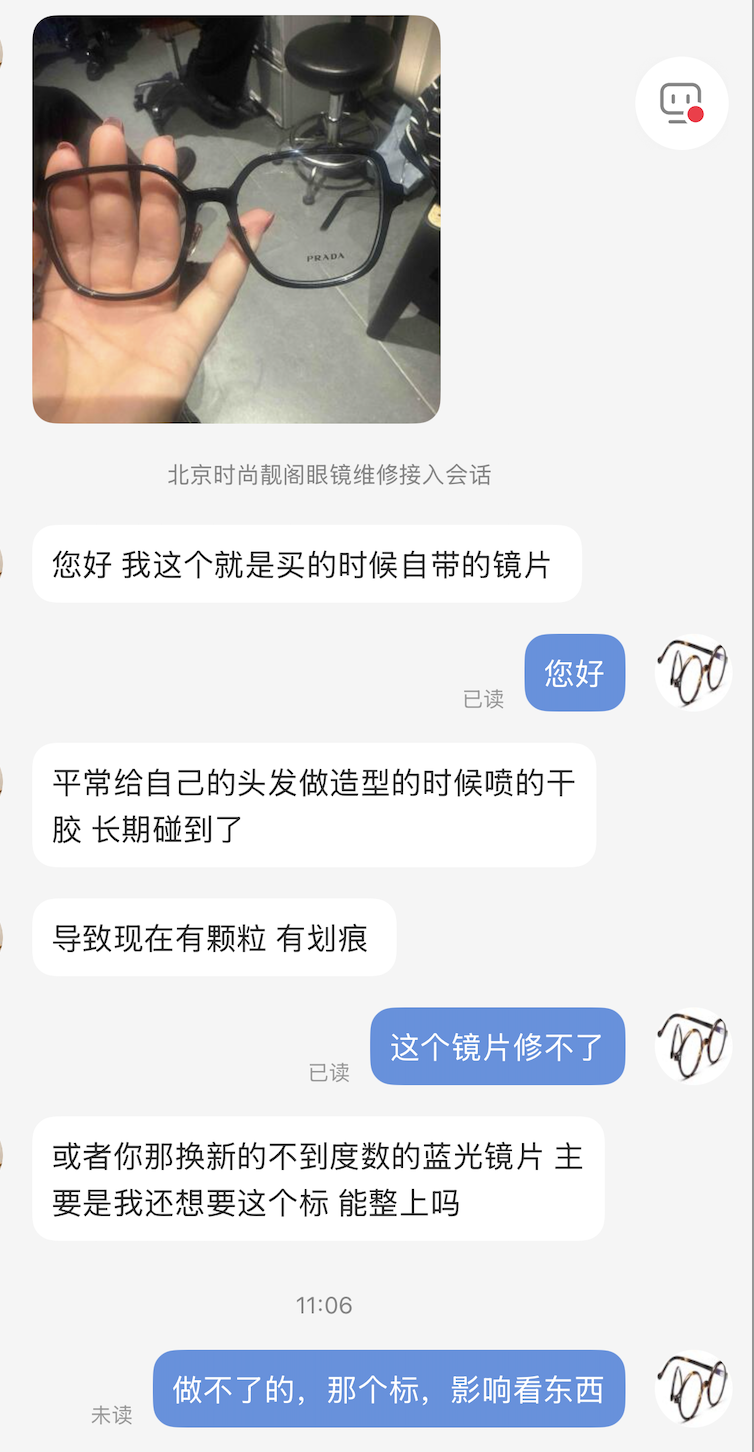Screen dimensions: 754x1452
Task: Open the AI customer service robot icon
Action: (681, 103)
